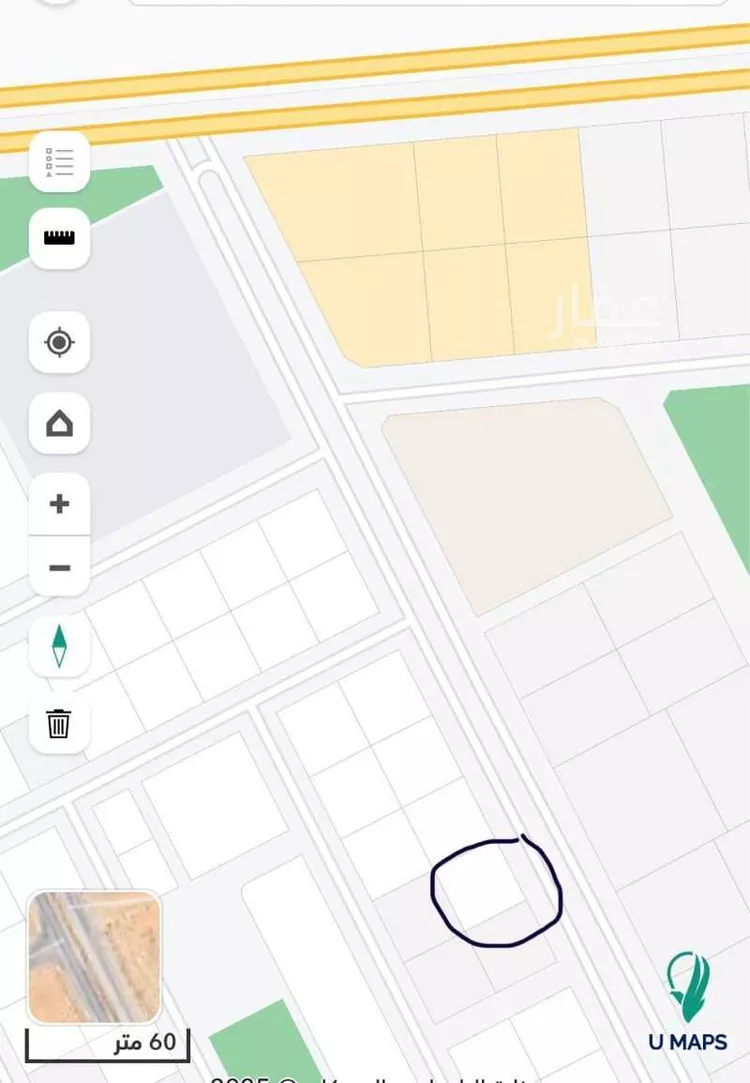Screen dimensions: 750x1083
Task: Switch to the satellite imagery thumbnail
Action: (93, 957)
